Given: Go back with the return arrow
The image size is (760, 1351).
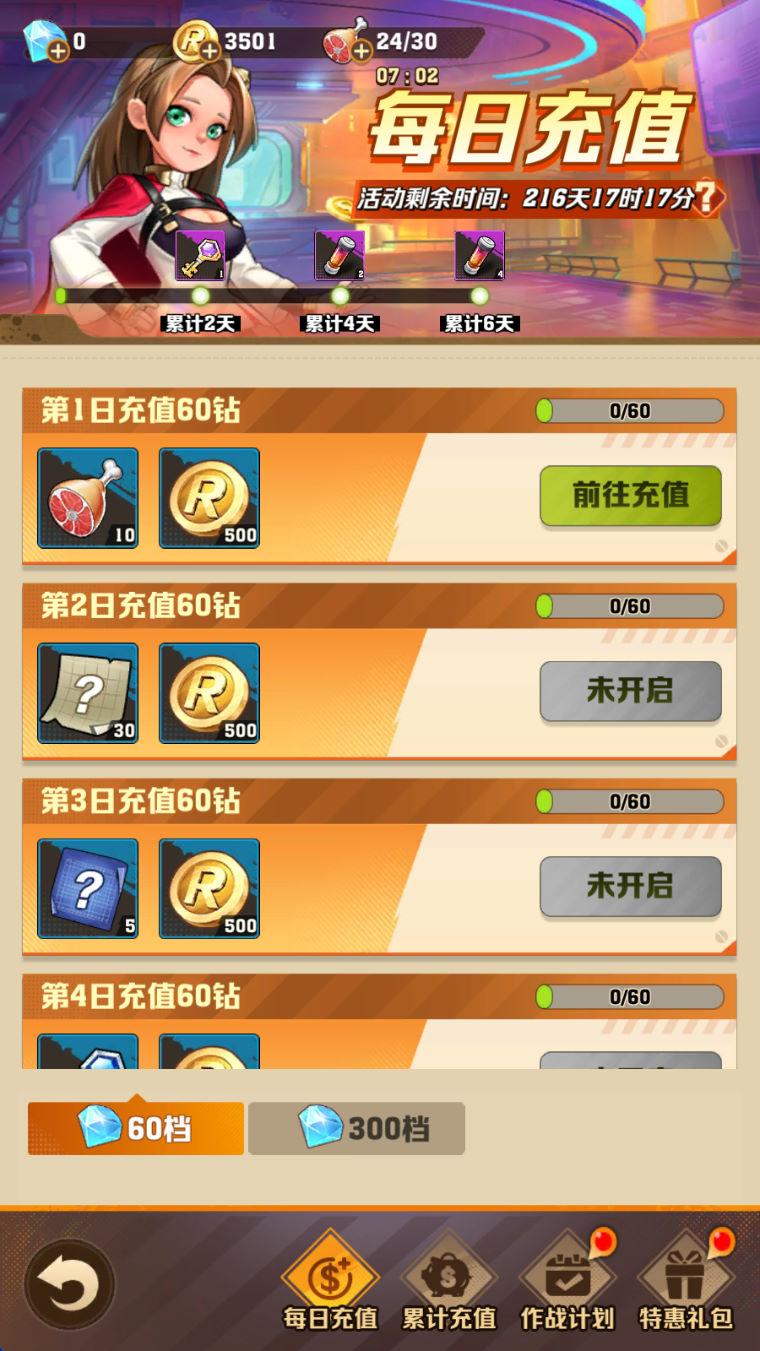Looking at the screenshot, I should [x=70, y=1284].
